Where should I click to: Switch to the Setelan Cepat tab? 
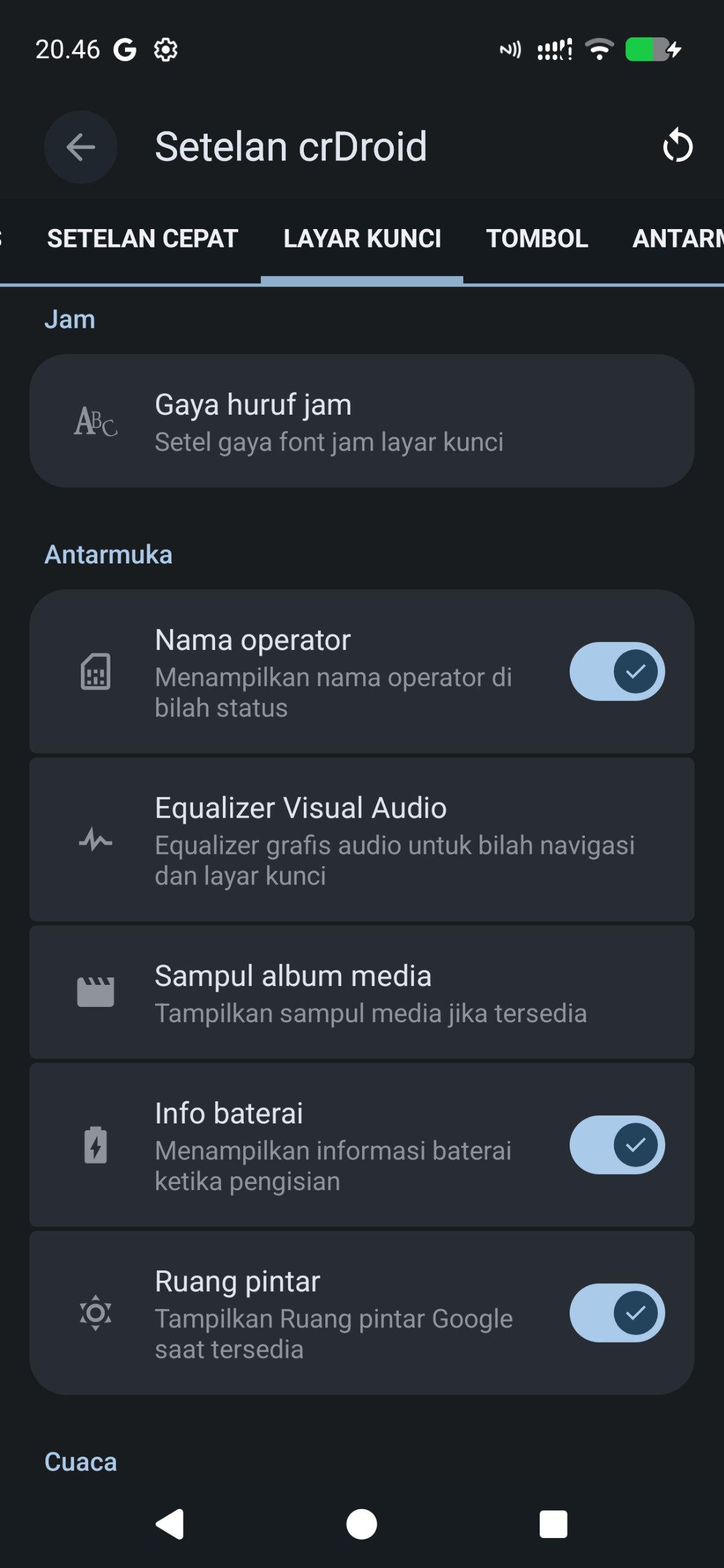pyautogui.click(x=143, y=238)
